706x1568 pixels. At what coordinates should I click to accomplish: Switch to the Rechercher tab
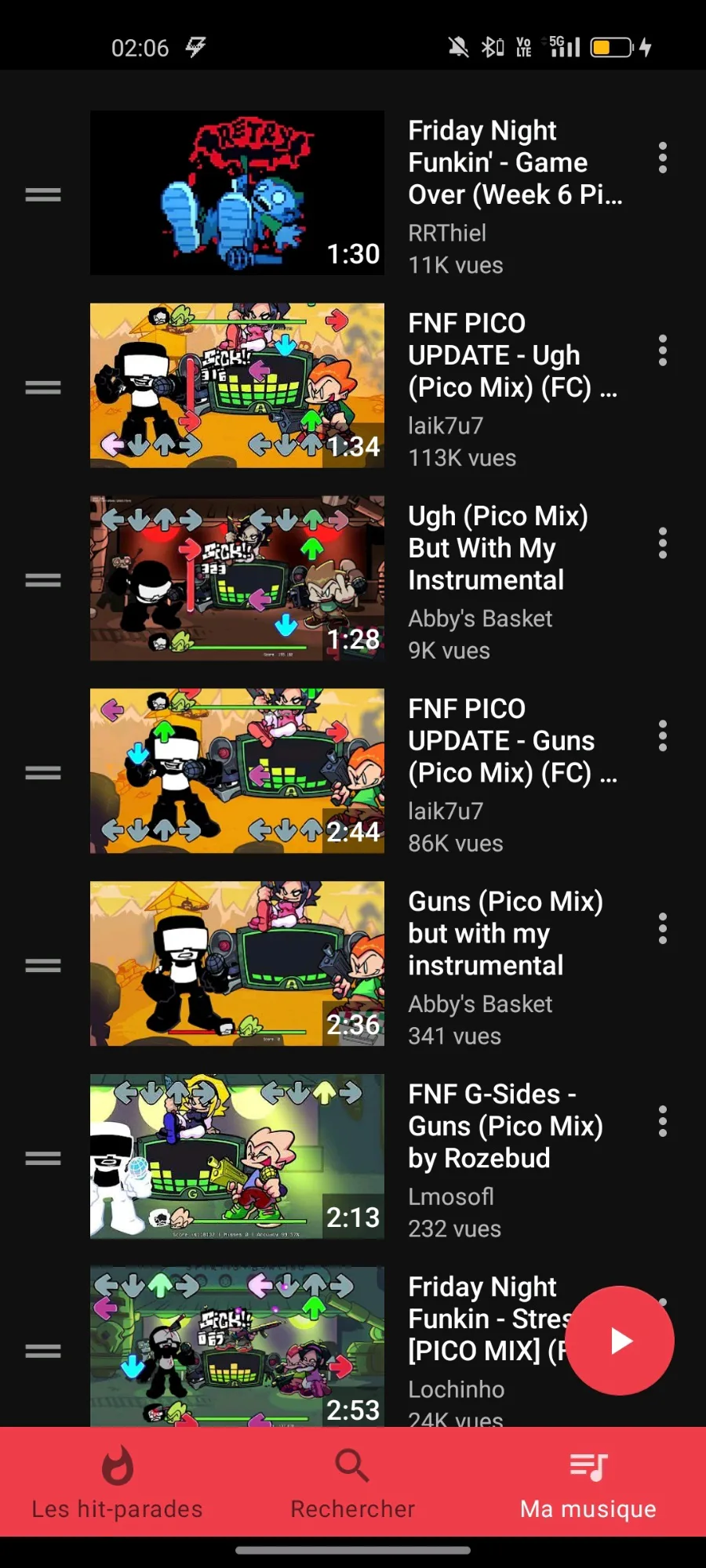point(353,1482)
